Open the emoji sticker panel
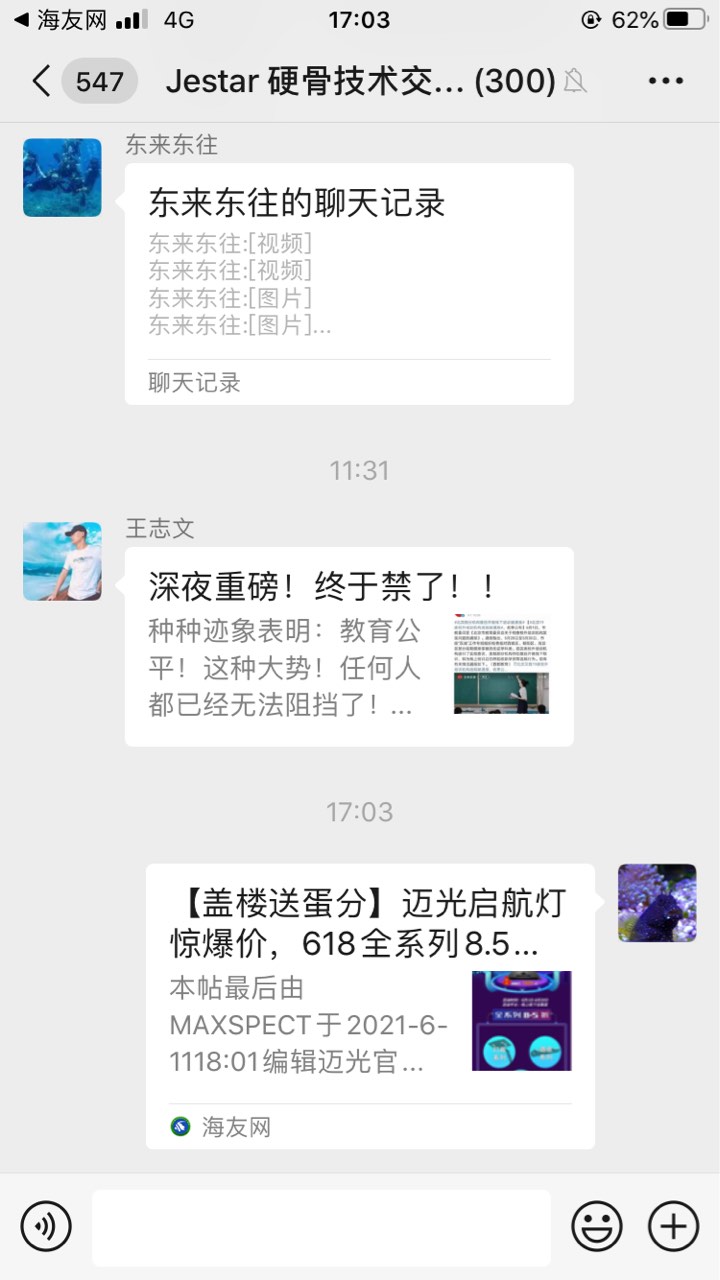 click(x=596, y=1225)
